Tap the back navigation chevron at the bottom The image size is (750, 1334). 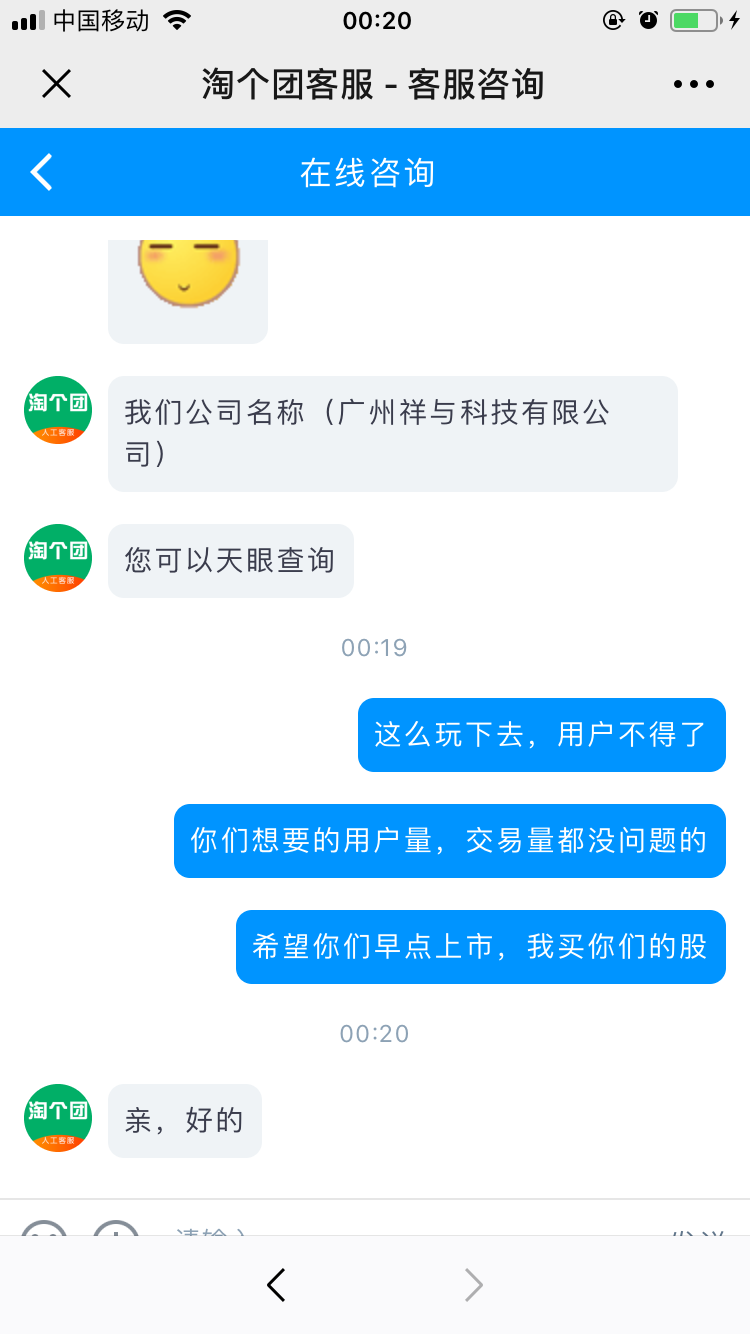(277, 1285)
